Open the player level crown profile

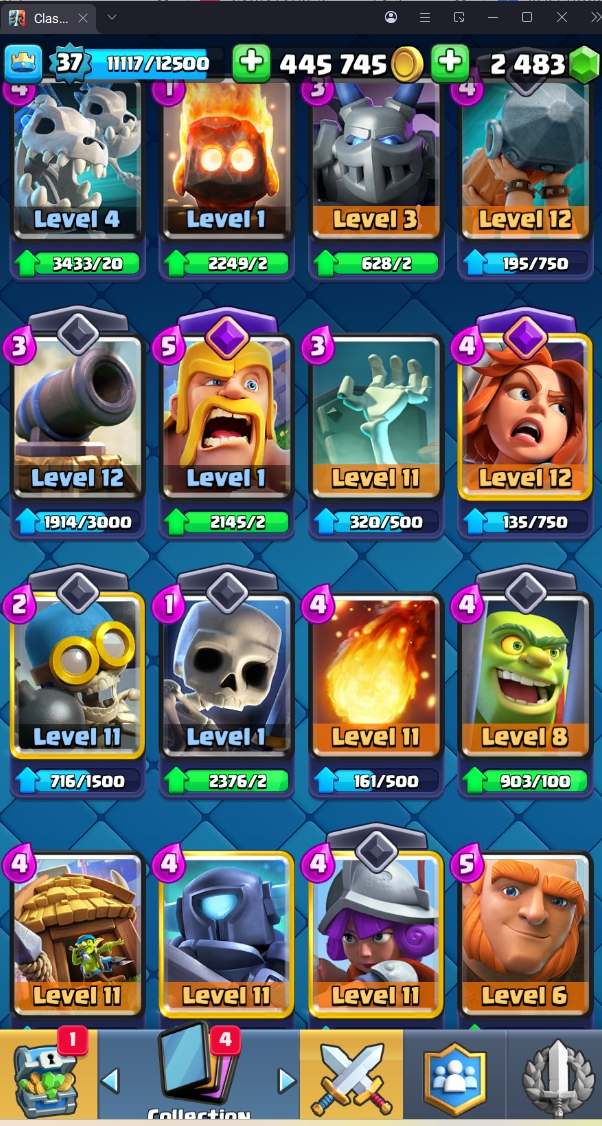[24, 64]
